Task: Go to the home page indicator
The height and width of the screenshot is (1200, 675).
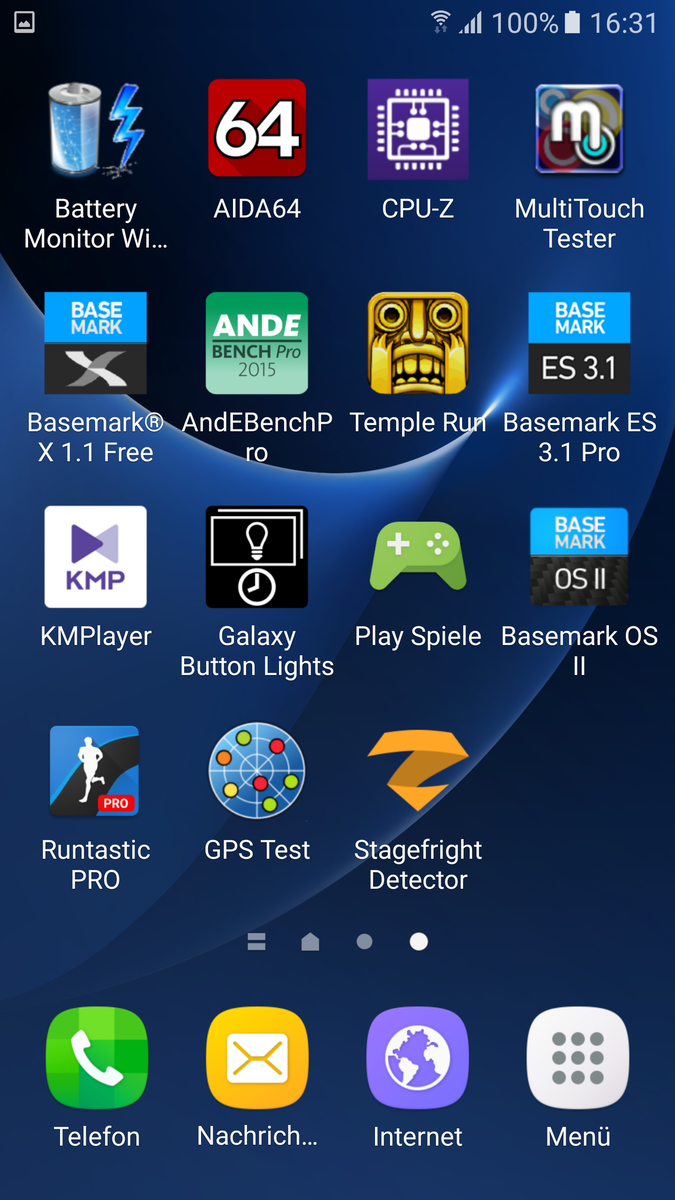Action: coord(310,941)
